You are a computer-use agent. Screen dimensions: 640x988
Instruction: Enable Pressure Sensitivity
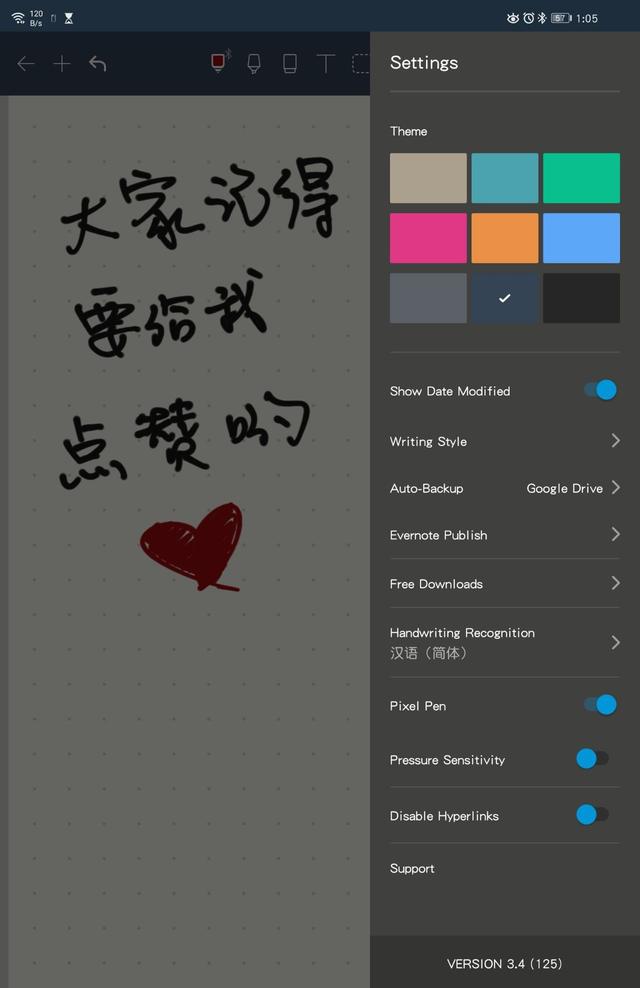(592, 759)
